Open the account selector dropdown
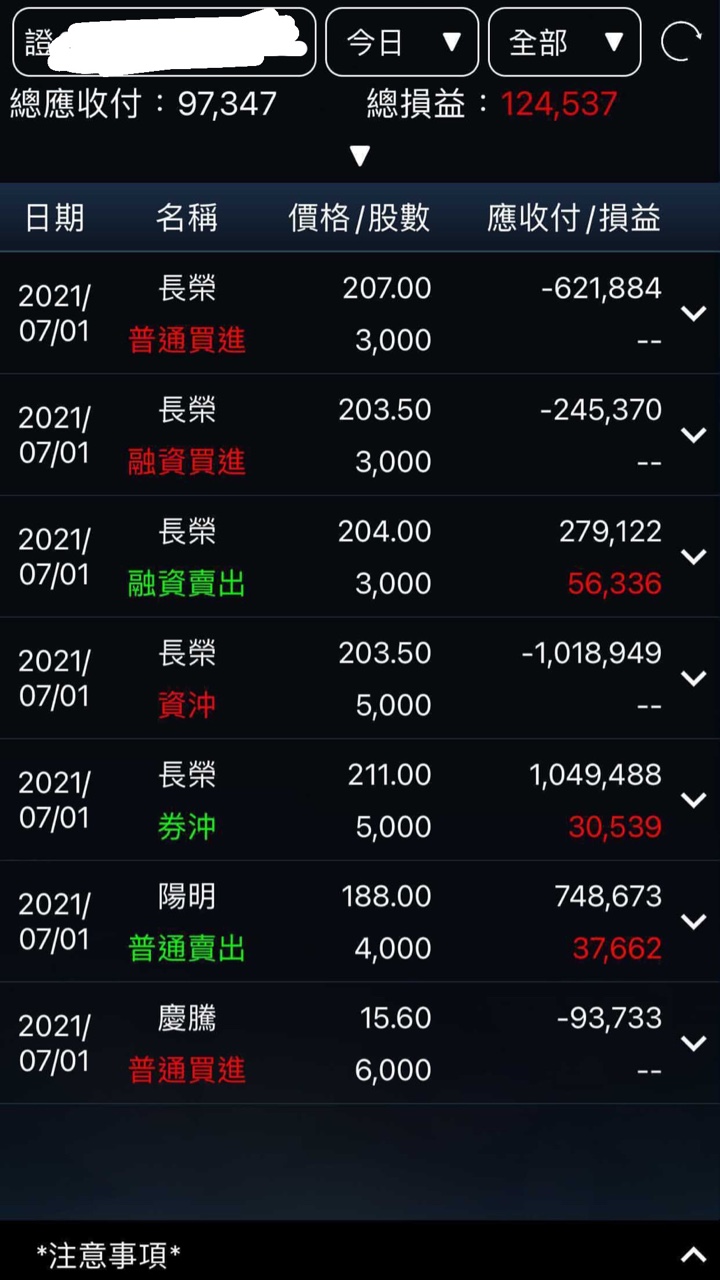The height and width of the screenshot is (1280, 720). click(164, 42)
